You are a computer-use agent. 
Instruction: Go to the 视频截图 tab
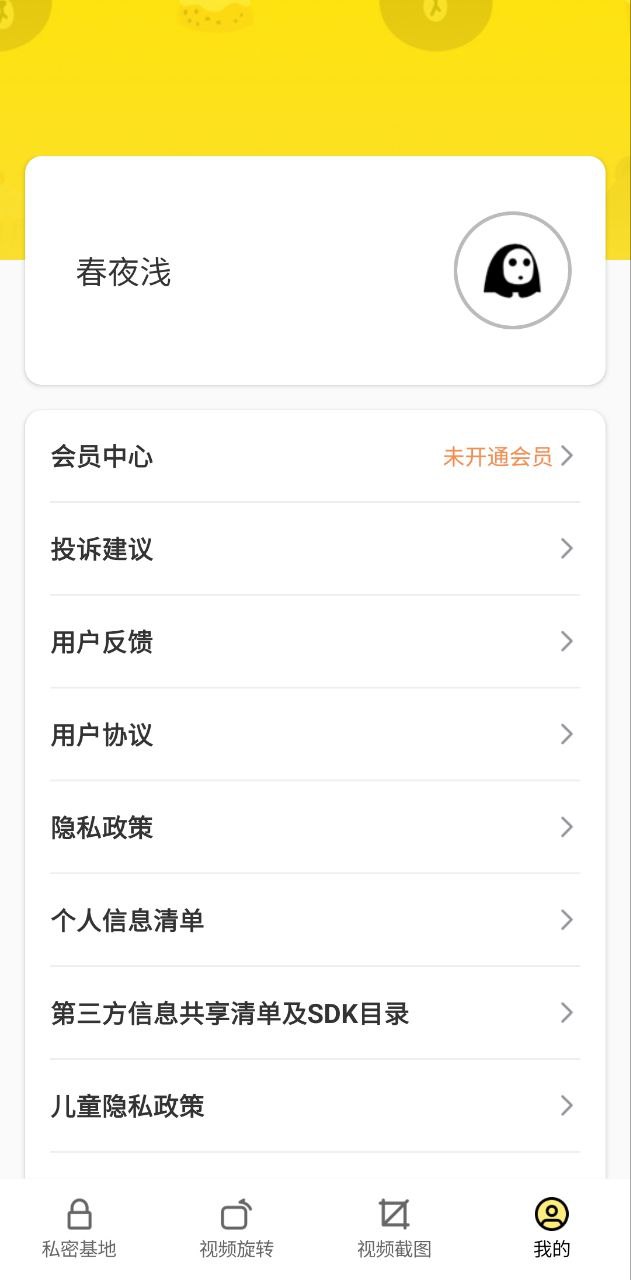tap(394, 1229)
